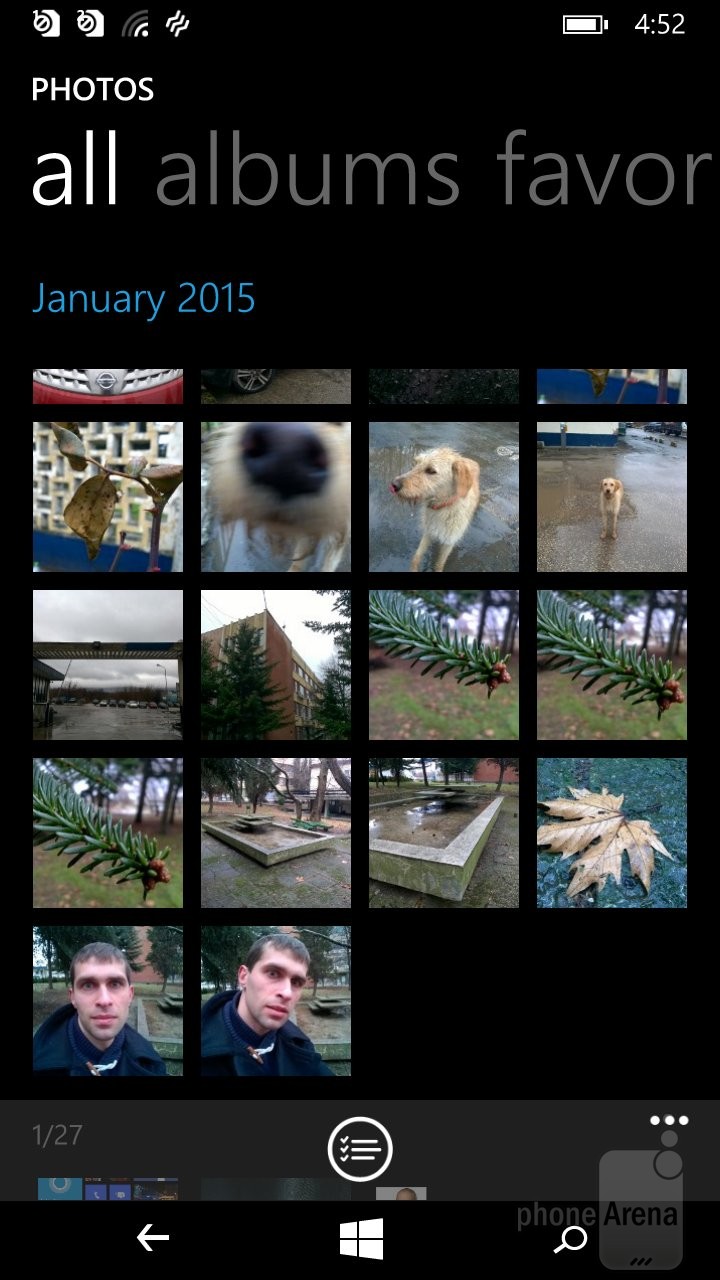Viewport: 720px width, 1280px height.
Task: Open the parking lot under canopy photo
Action: 108,665
